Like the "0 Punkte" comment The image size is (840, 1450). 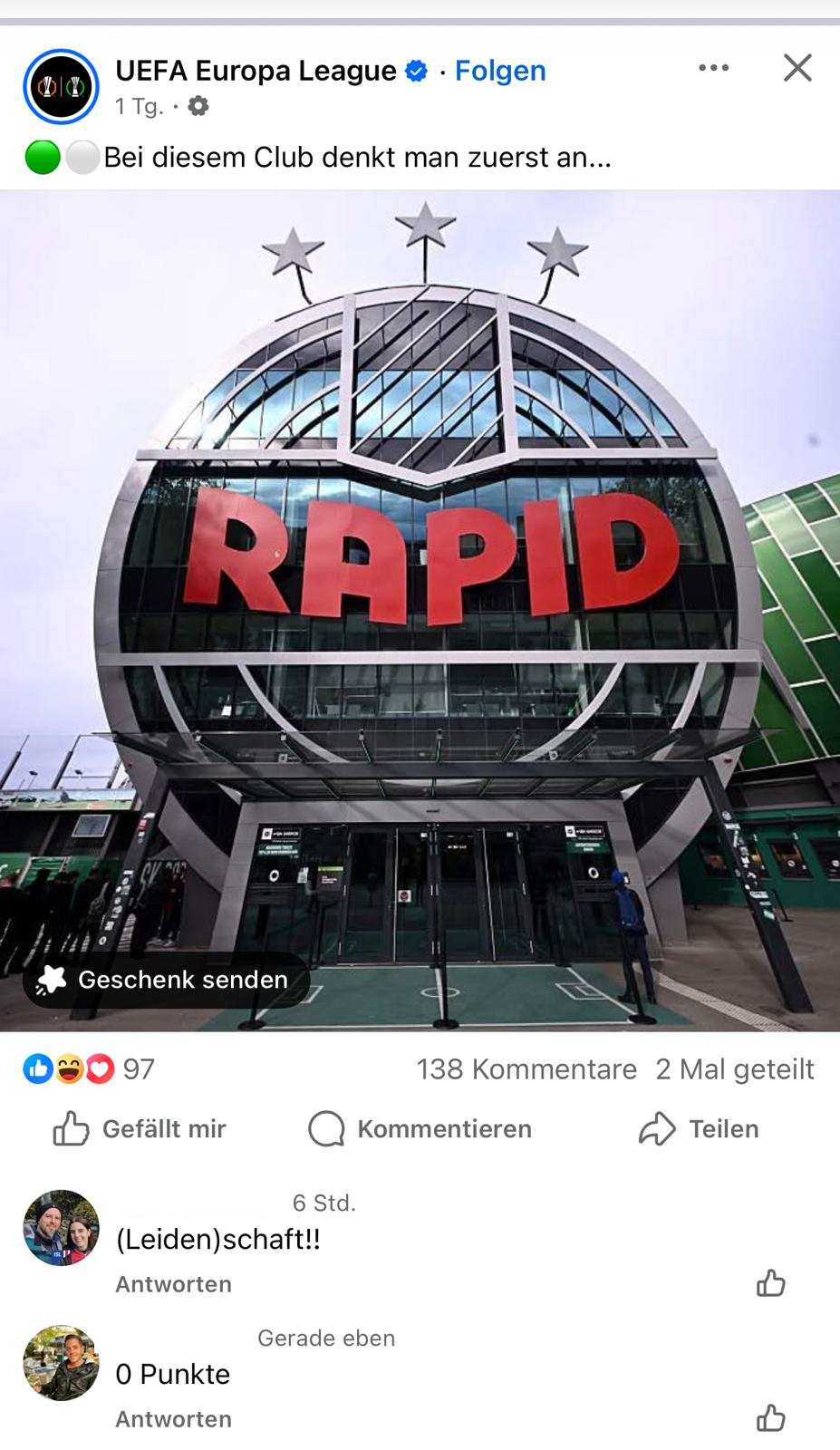[770, 1418]
